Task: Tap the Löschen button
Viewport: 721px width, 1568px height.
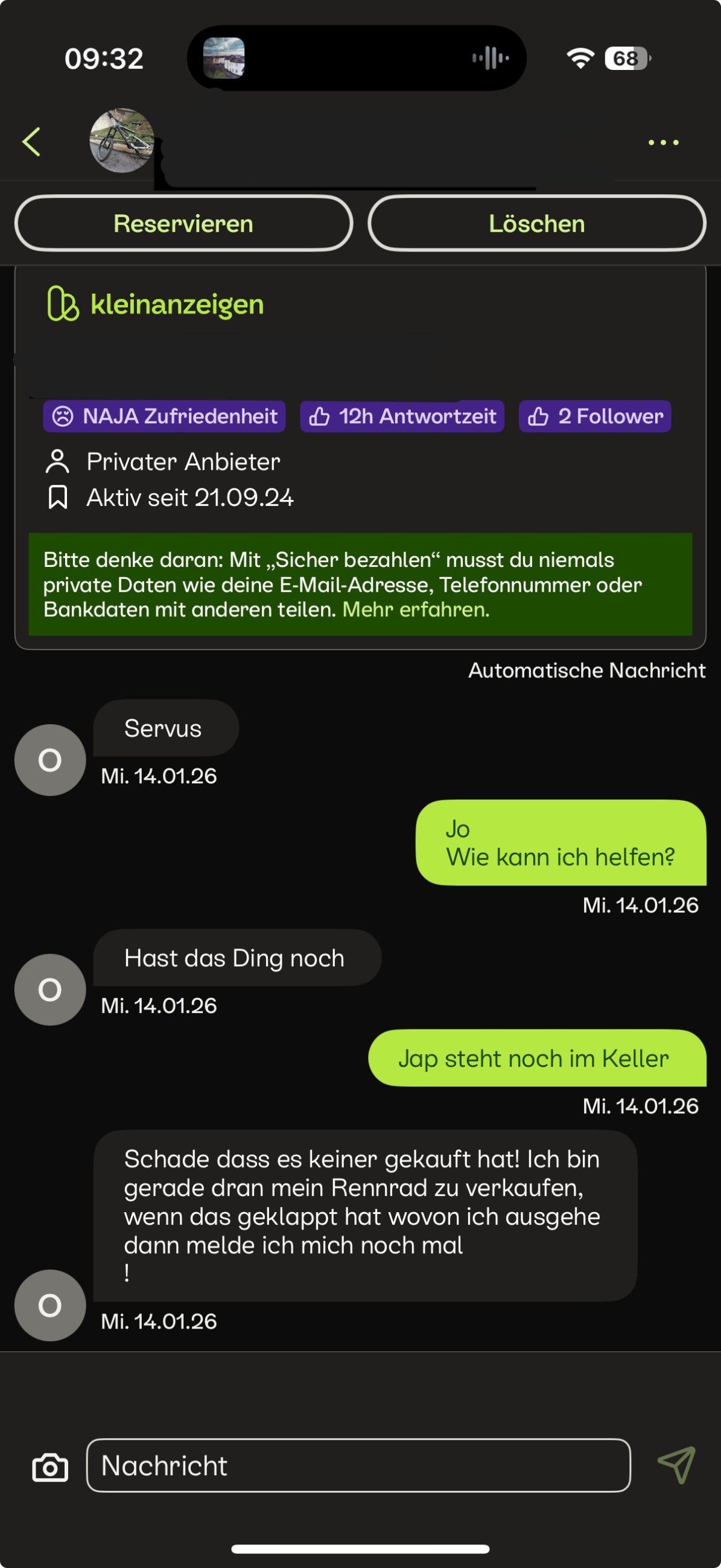Action: 536,223
